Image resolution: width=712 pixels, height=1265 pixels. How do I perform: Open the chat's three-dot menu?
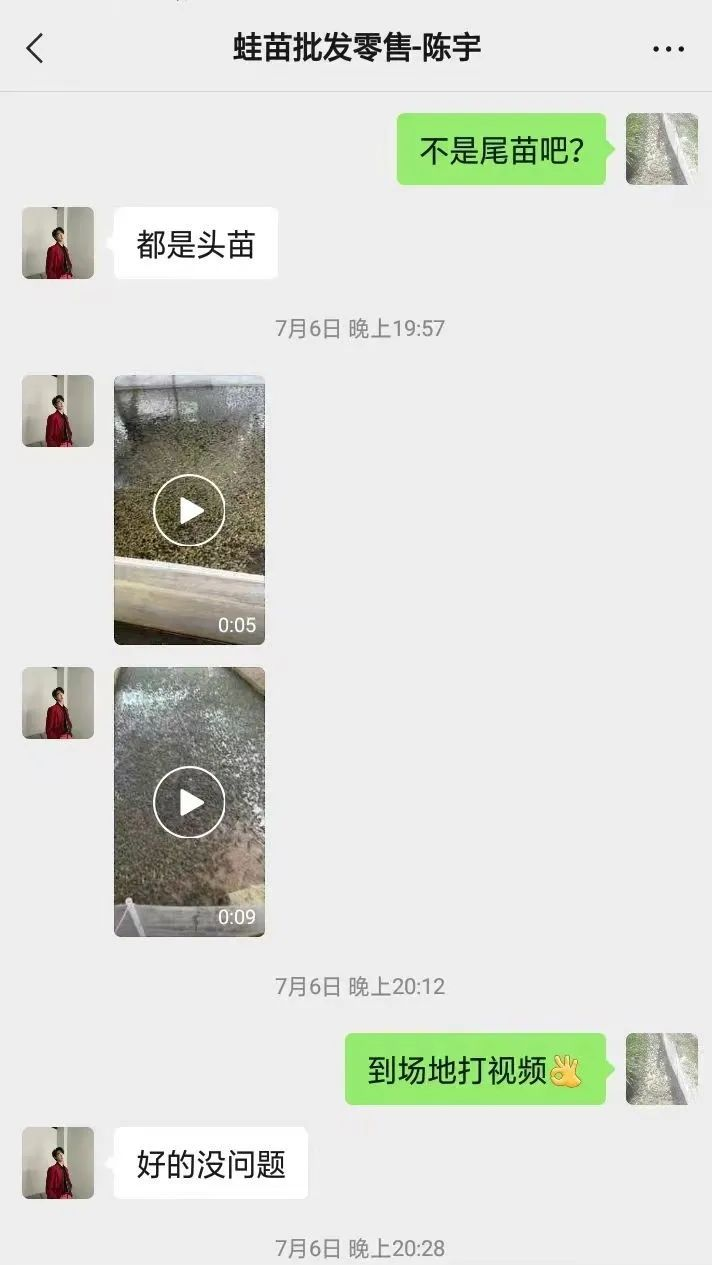(668, 48)
